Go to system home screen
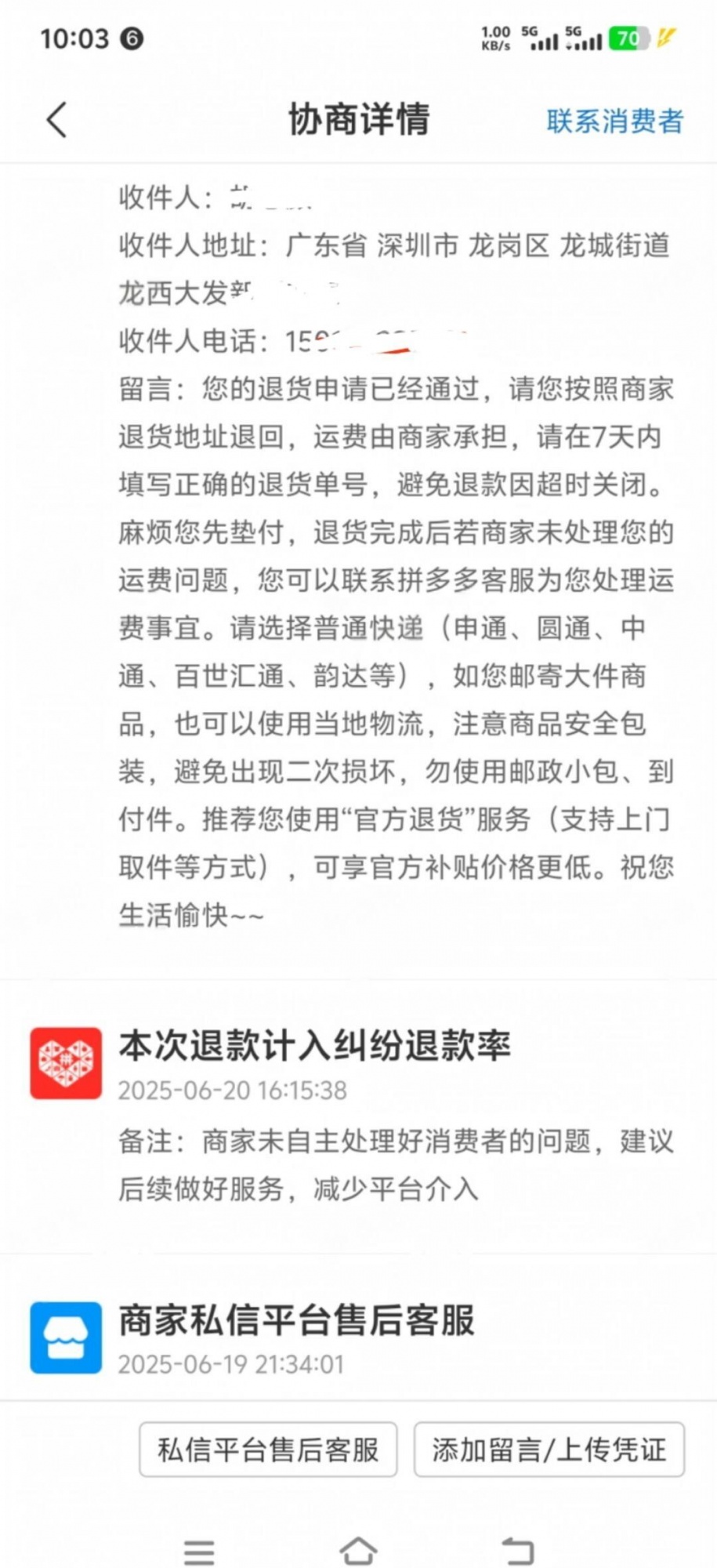The image size is (717, 1568). pyautogui.click(x=358, y=1550)
